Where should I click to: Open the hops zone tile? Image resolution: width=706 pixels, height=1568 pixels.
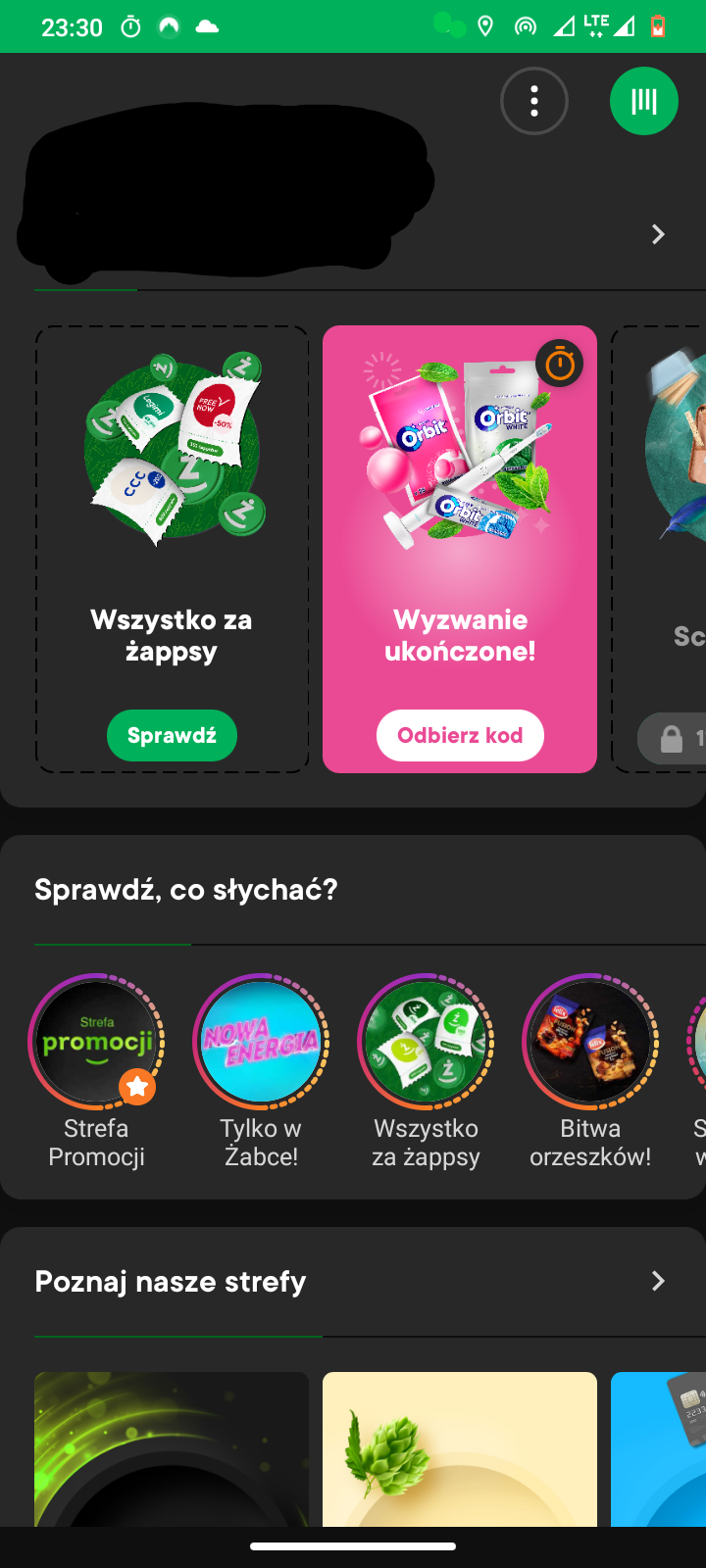[460, 1448]
